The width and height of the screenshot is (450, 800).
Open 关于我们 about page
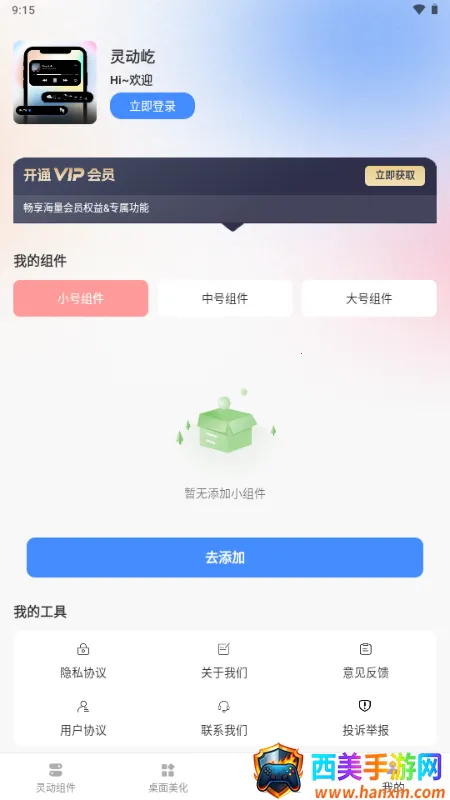(x=224, y=661)
